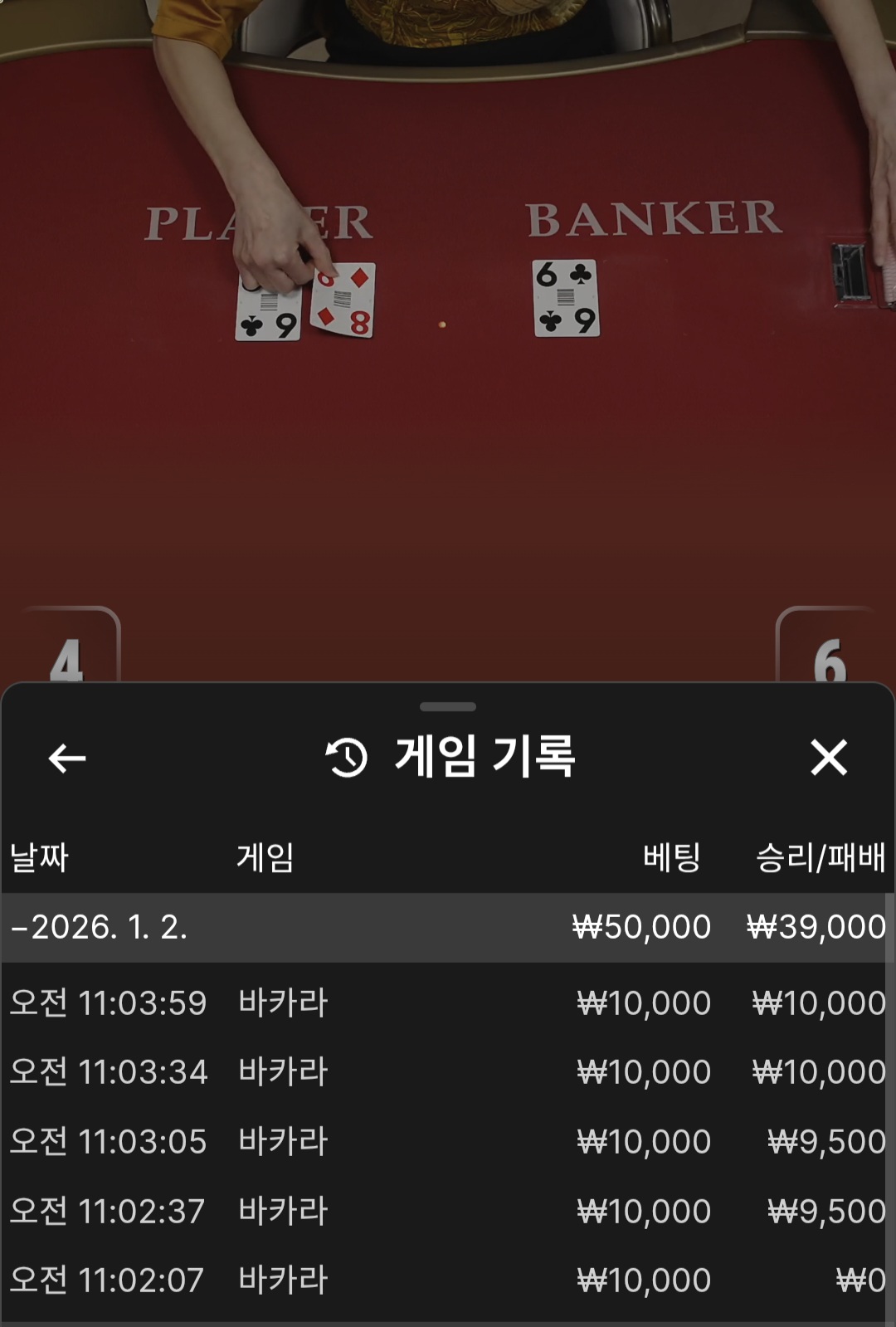Image resolution: width=896 pixels, height=1327 pixels.
Task: Collapse the 2026. 1. 2. date group
Action: click(100, 927)
